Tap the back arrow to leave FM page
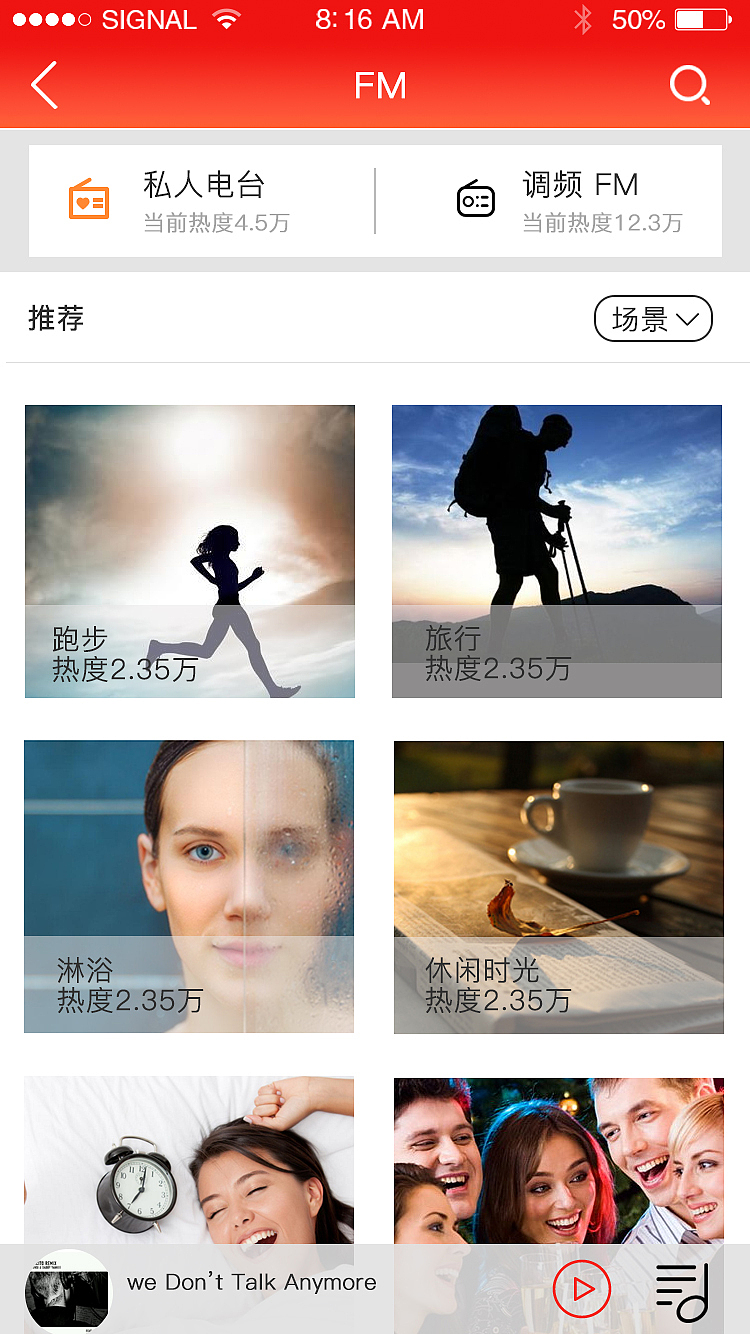The height and width of the screenshot is (1334, 750). click(x=44, y=86)
